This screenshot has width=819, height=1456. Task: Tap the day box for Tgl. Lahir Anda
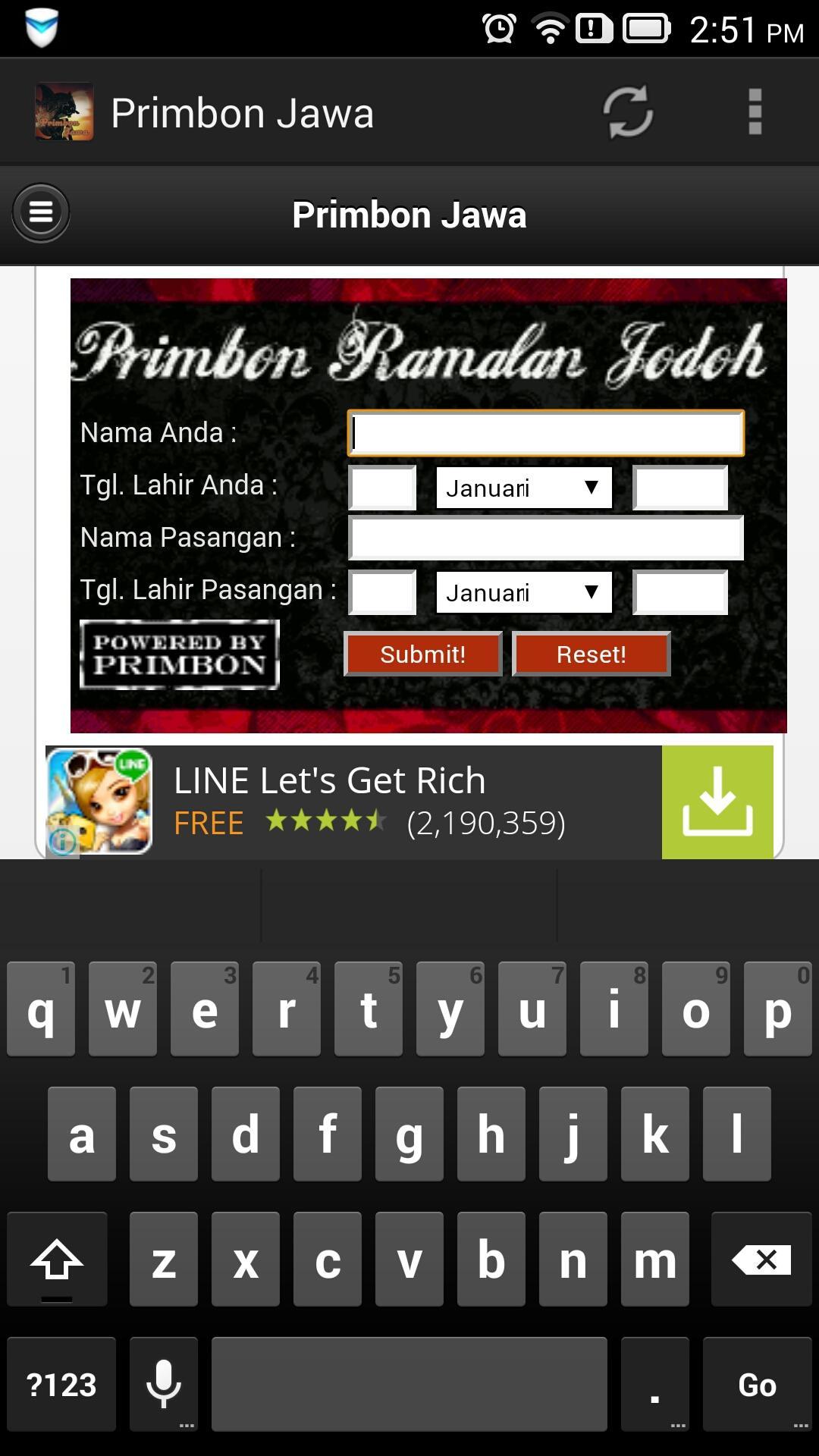point(382,488)
